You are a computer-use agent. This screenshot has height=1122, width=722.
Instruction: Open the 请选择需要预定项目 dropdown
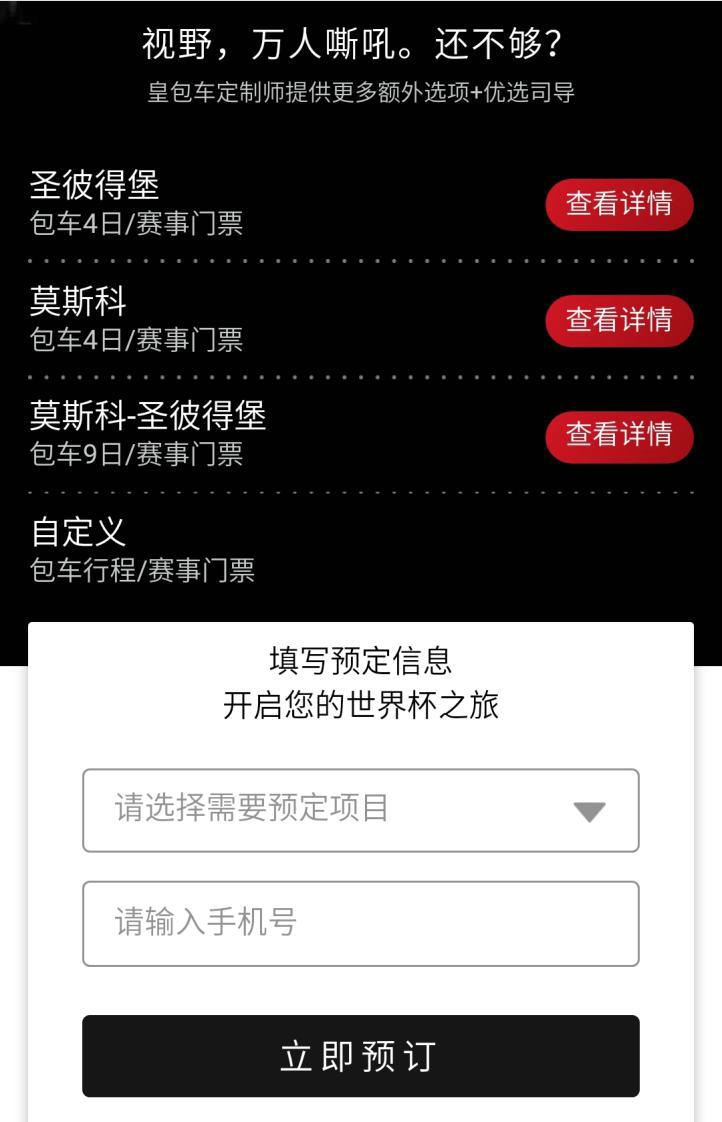(360, 810)
